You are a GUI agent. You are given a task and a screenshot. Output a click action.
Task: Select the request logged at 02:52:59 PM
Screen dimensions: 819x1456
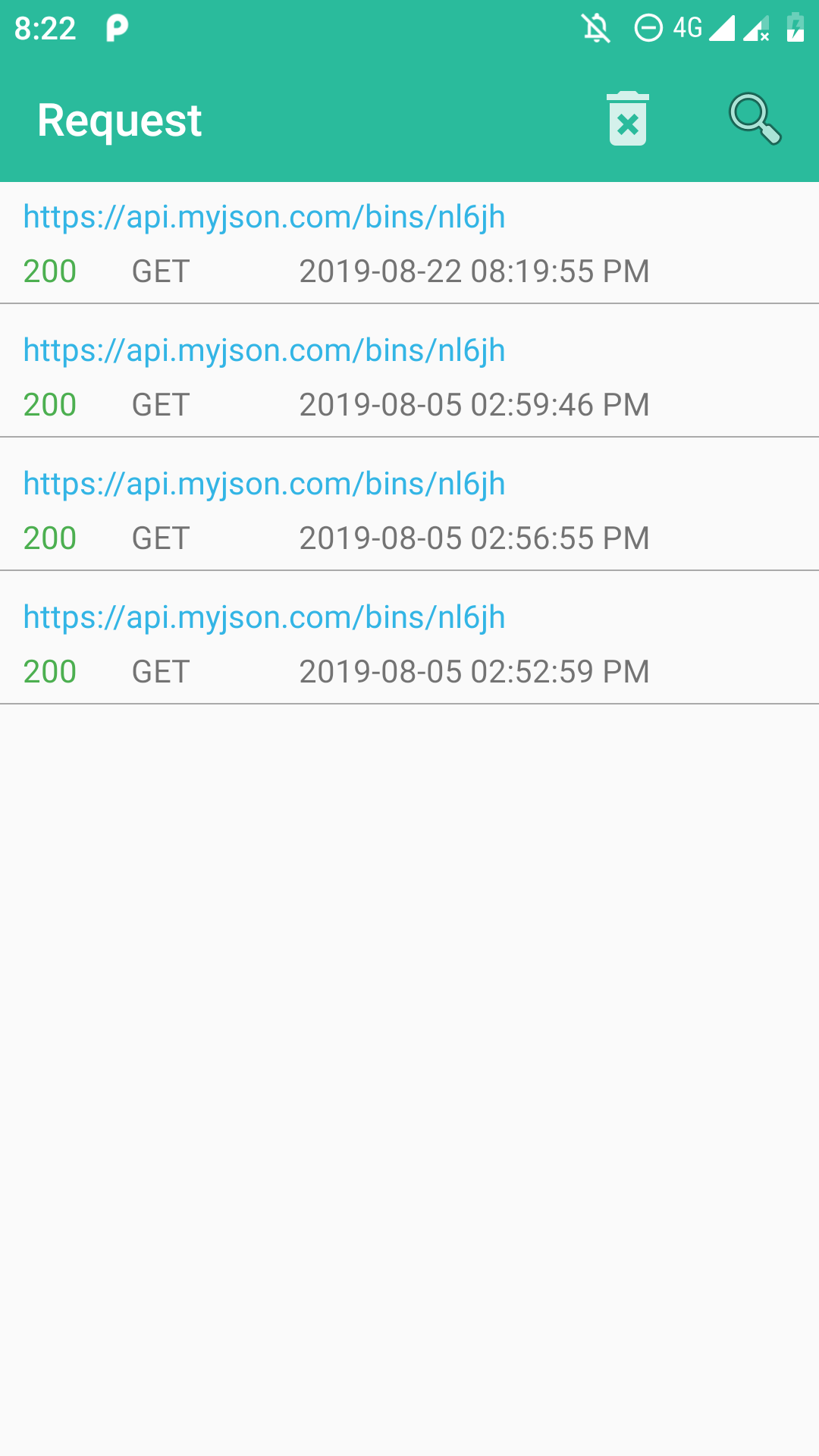coord(409,644)
